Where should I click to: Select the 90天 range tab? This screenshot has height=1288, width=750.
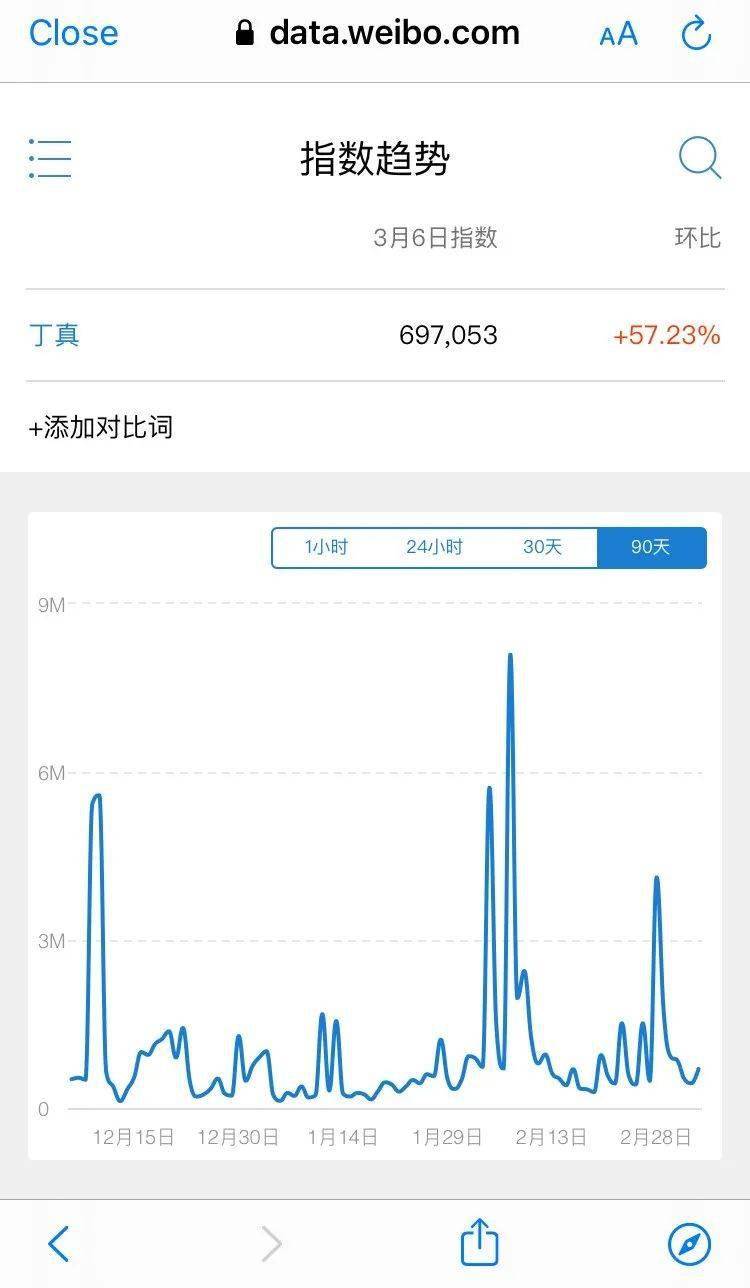tap(651, 547)
